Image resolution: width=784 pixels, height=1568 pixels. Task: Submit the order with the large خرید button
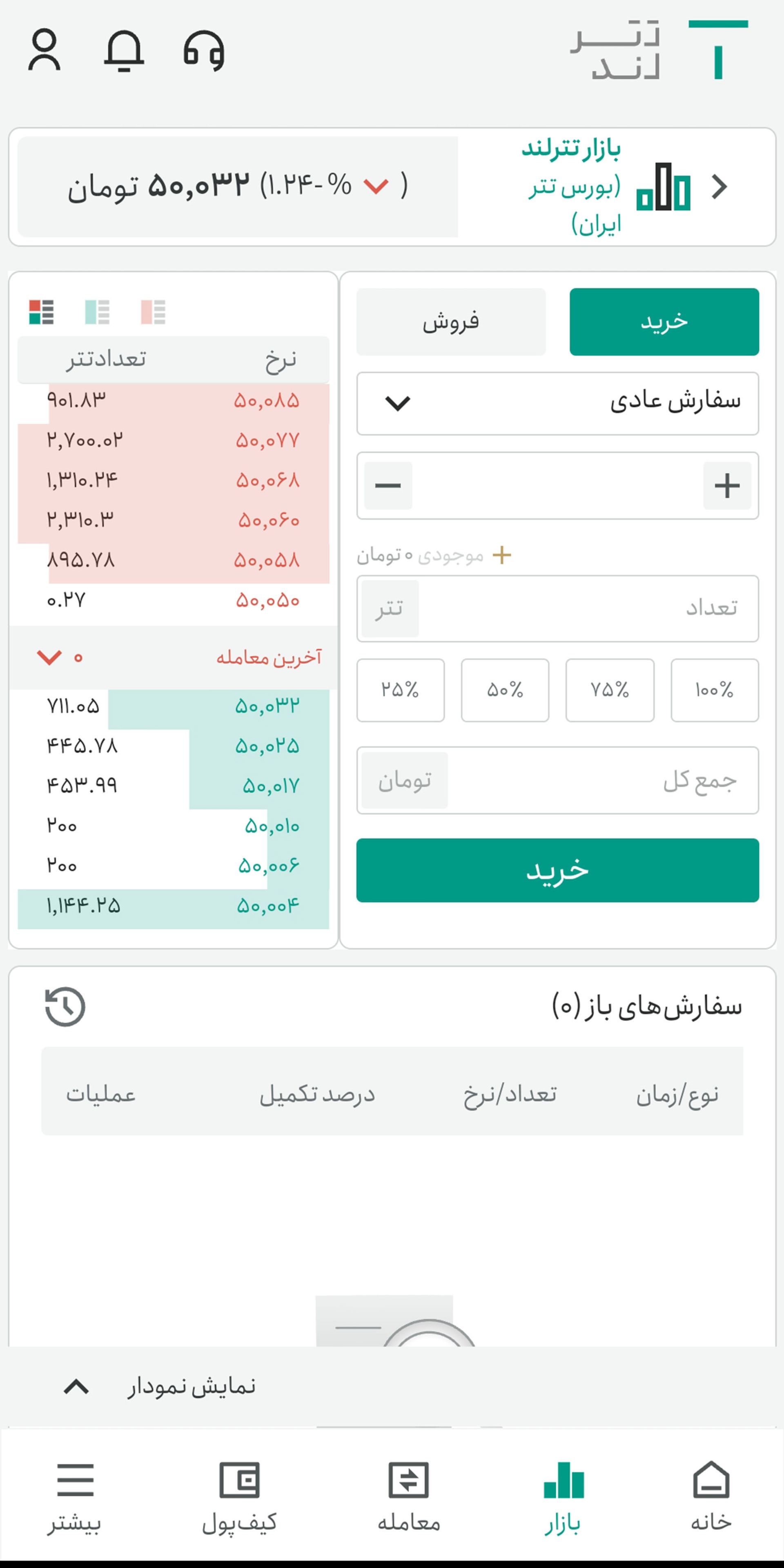click(557, 870)
